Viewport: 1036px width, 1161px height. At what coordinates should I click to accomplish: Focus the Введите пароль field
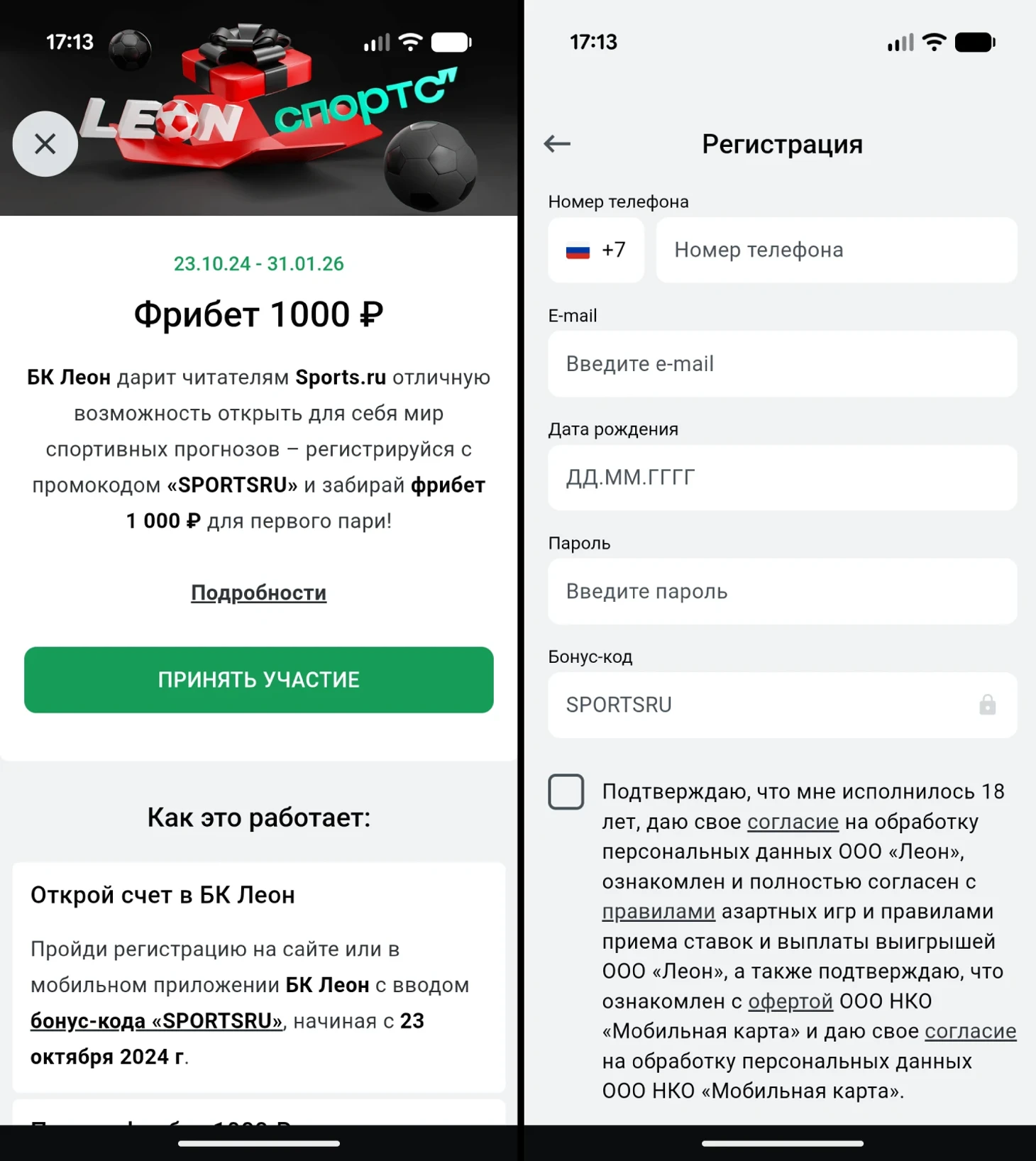[x=781, y=591]
